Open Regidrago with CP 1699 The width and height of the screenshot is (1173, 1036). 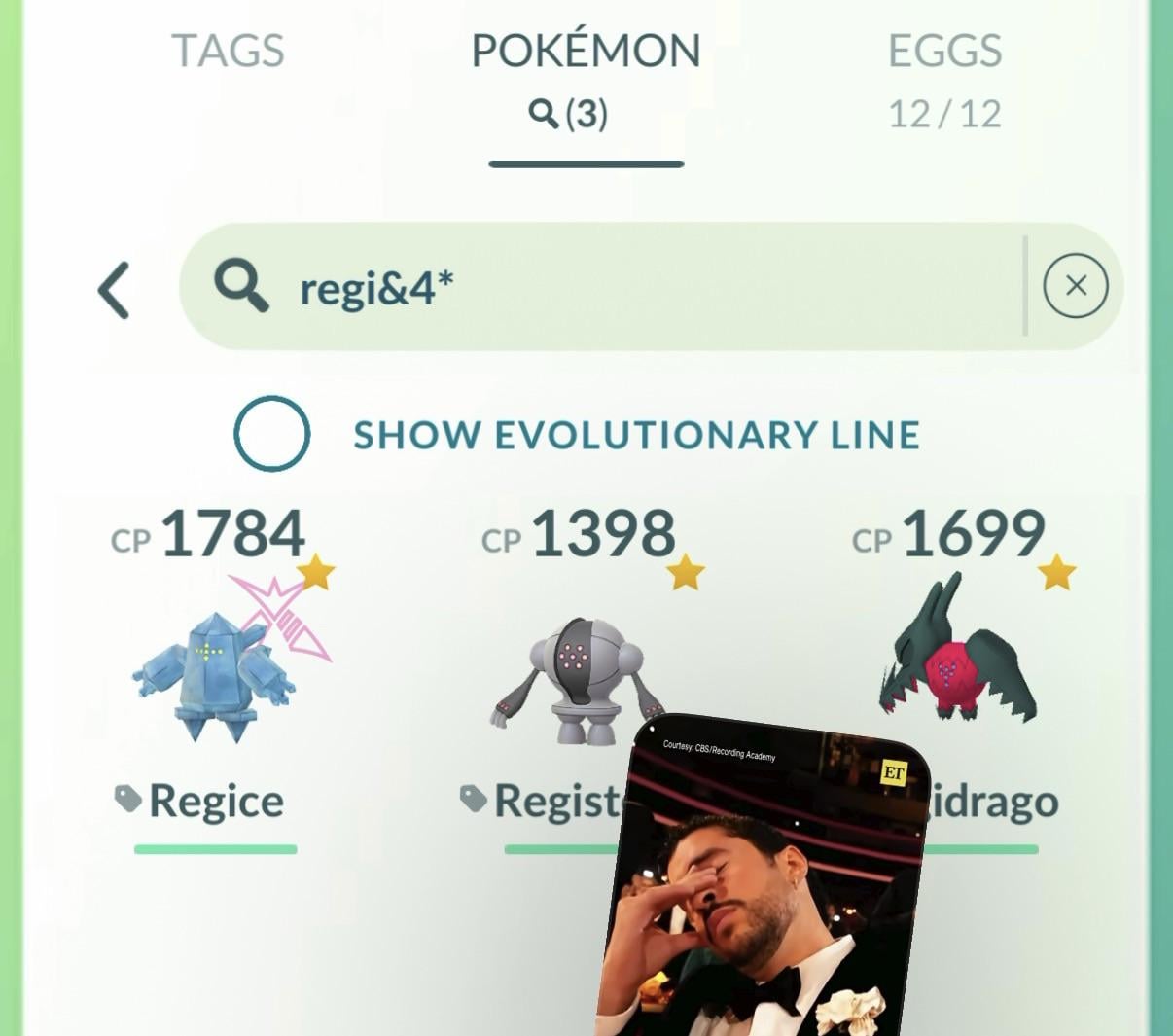click(x=958, y=652)
